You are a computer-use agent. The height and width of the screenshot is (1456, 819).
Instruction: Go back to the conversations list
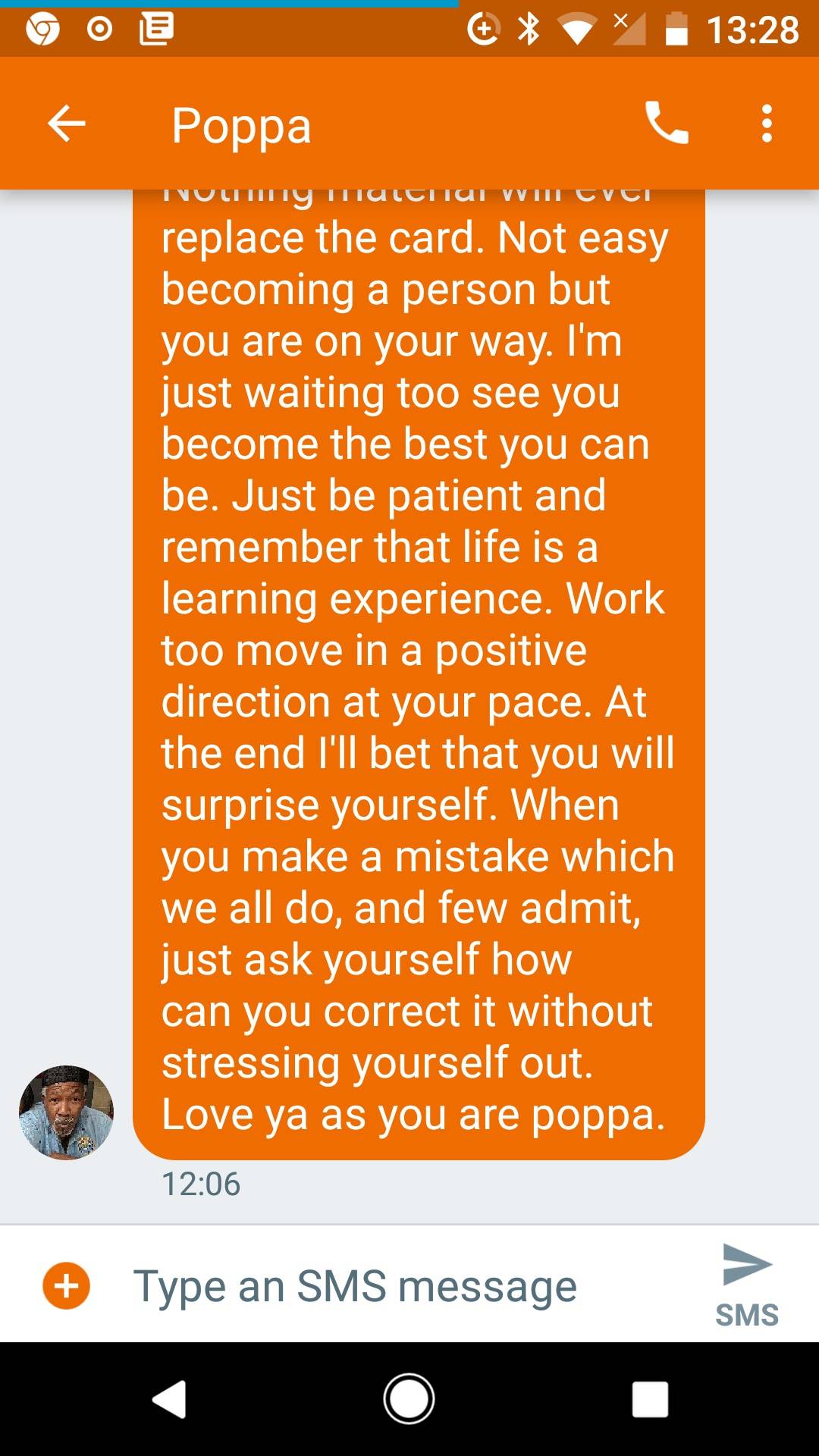coord(66,124)
